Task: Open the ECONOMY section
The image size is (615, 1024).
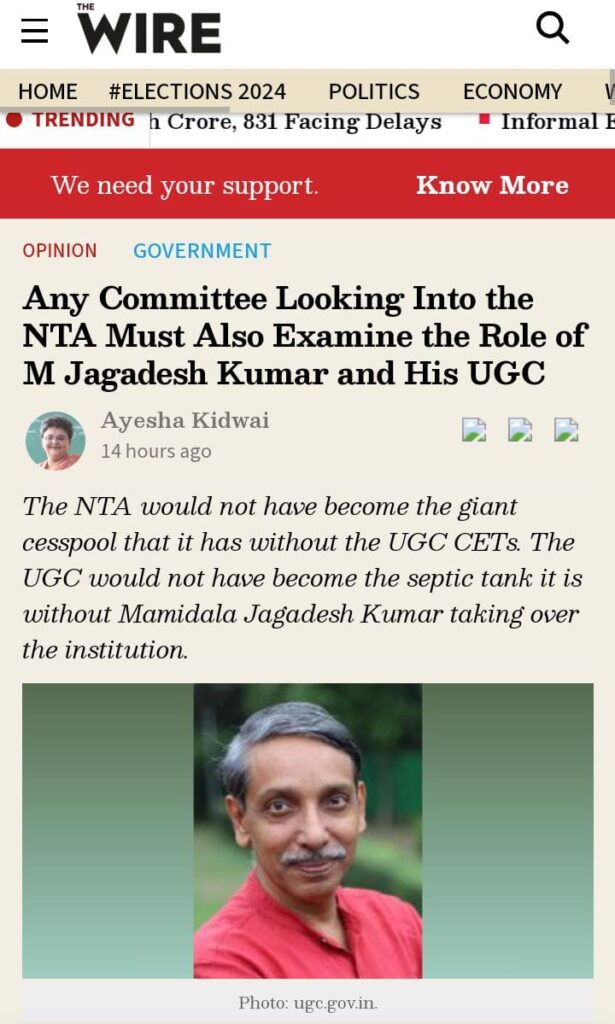Action: [512, 92]
